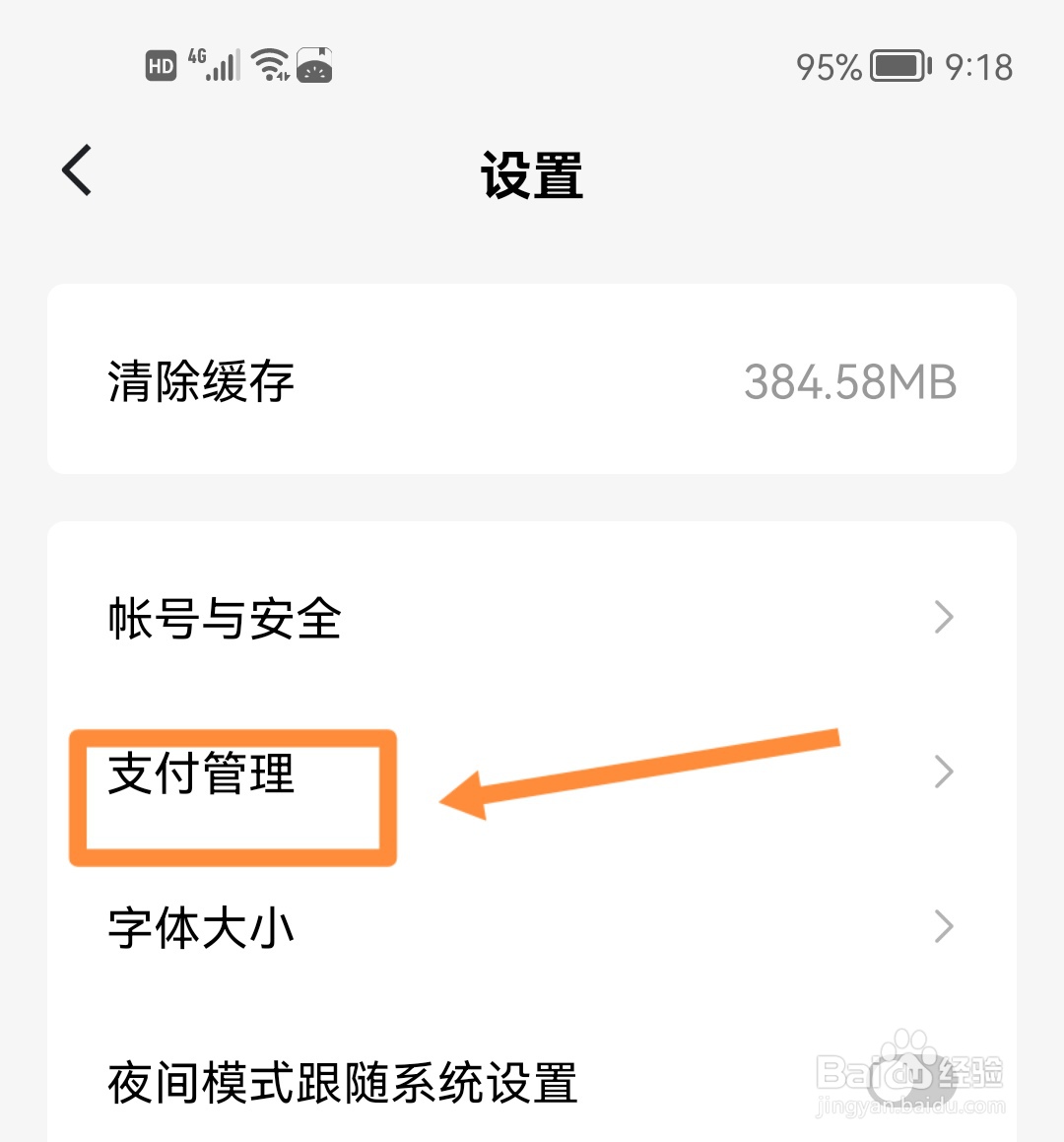This screenshot has height=1142, width=1064.
Task: Tap the Wi-Fi icon in status bar
Action: click(x=271, y=65)
